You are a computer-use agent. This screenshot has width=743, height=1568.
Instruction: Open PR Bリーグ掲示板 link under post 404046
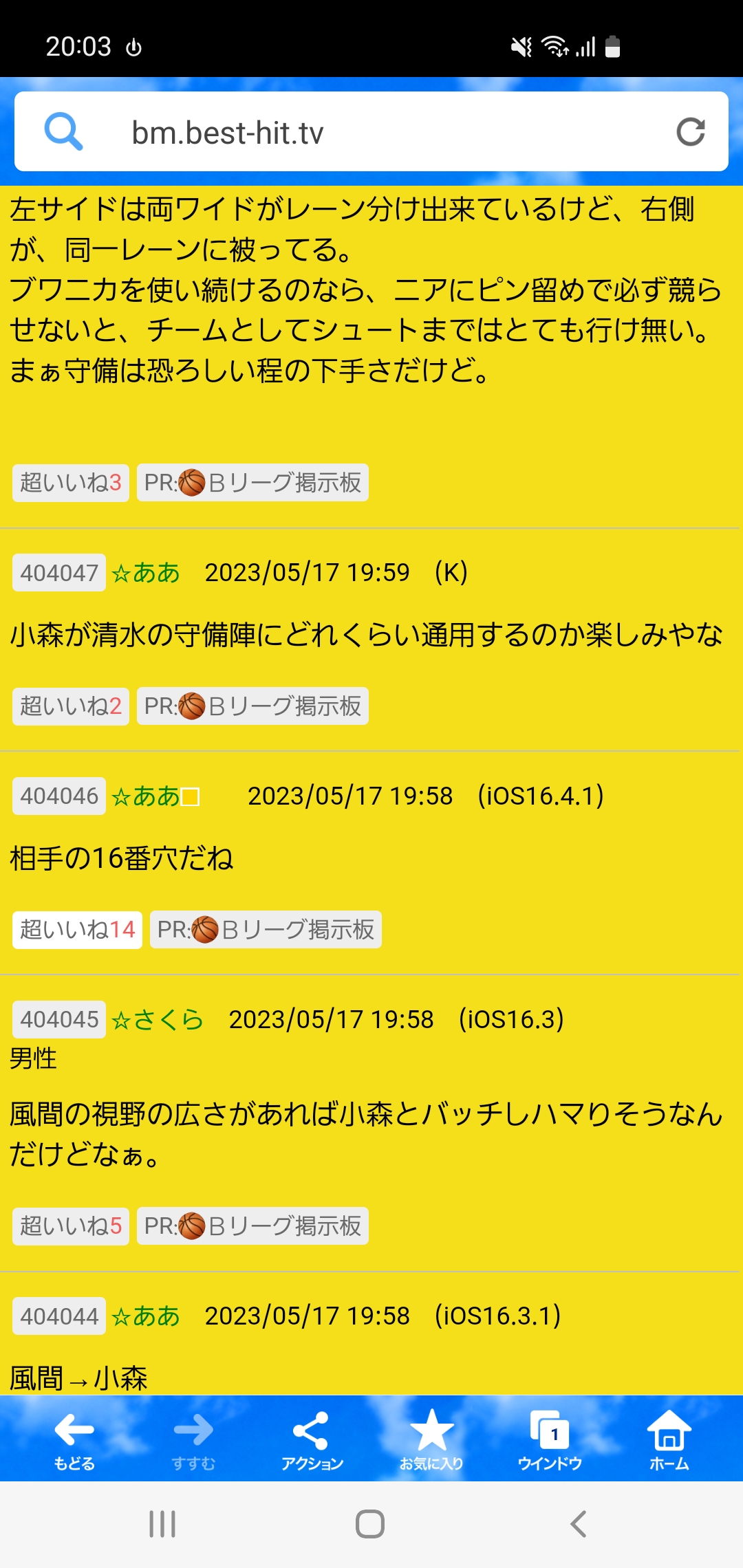pos(266,930)
